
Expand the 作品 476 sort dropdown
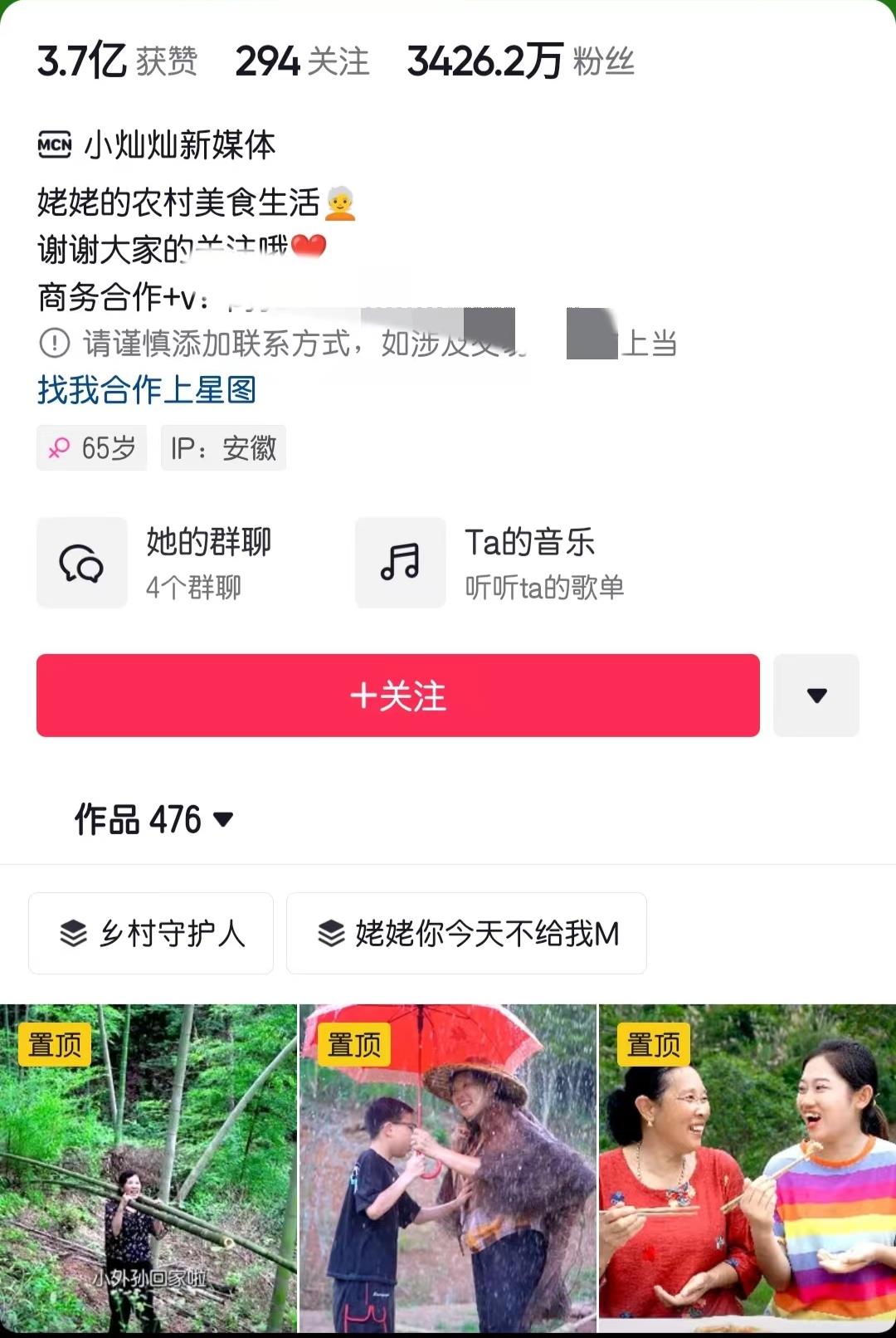[x=154, y=820]
